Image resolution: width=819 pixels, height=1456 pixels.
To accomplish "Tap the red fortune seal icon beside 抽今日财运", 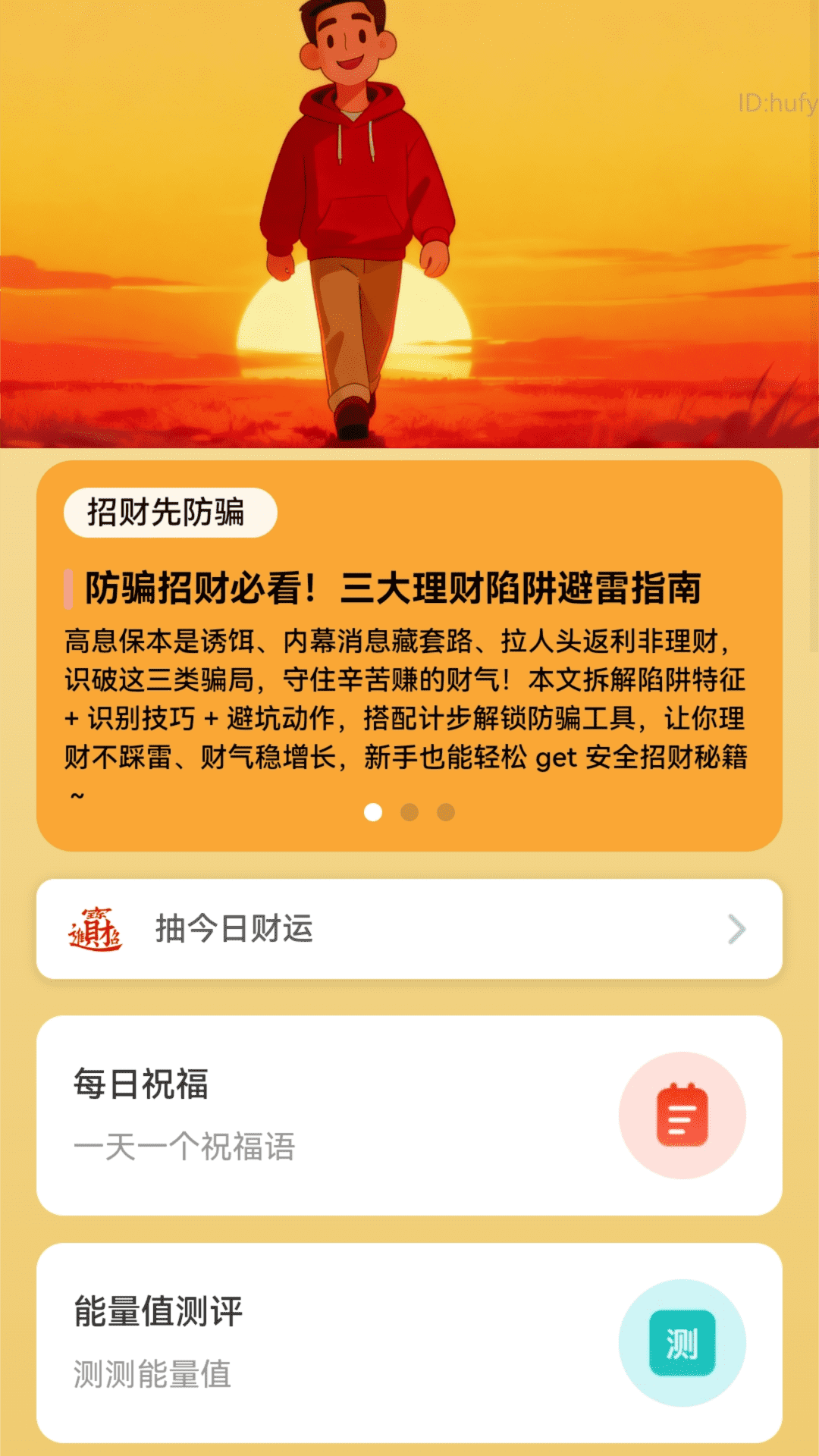I will coord(94,929).
